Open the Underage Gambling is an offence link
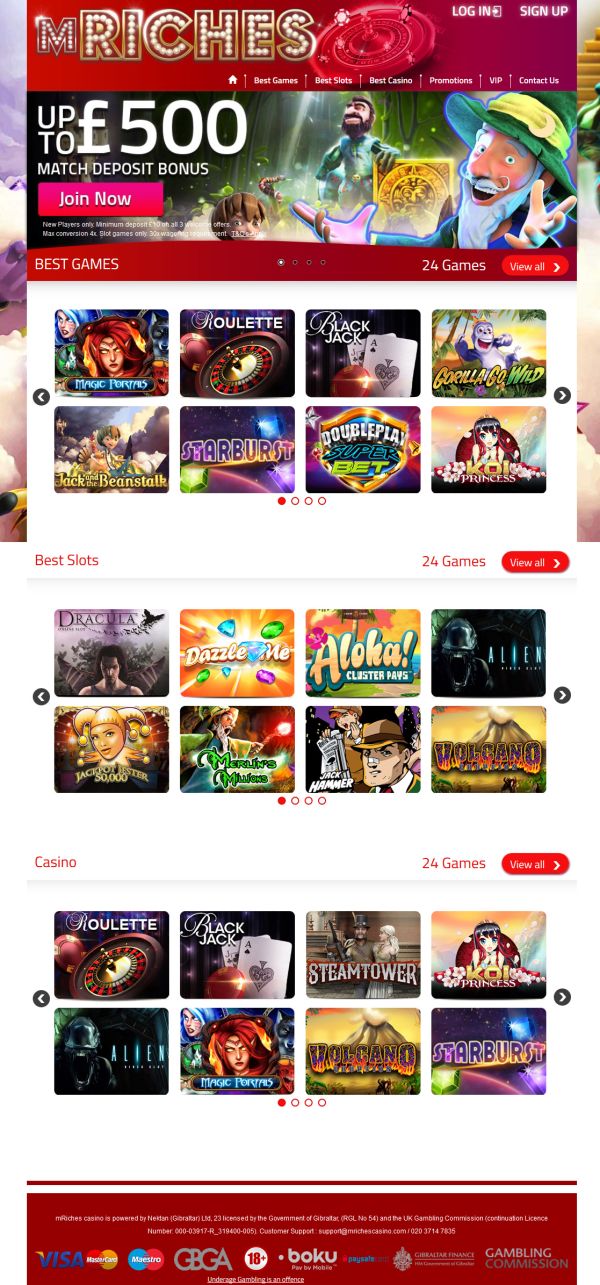Image resolution: width=600 pixels, height=1285 pixels. (255, 1279)
